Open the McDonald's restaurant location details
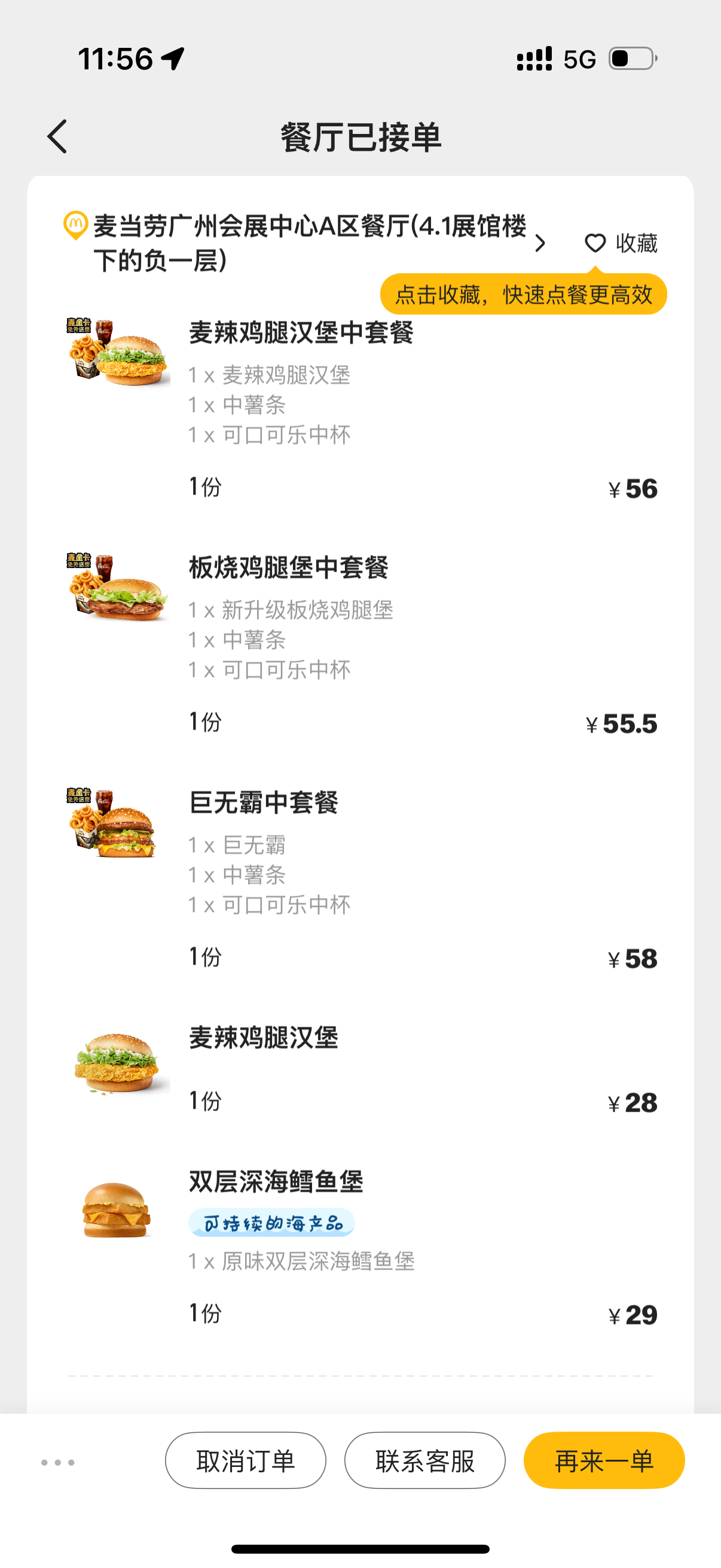Screen dimensions: 721x1568 (310, 243)
